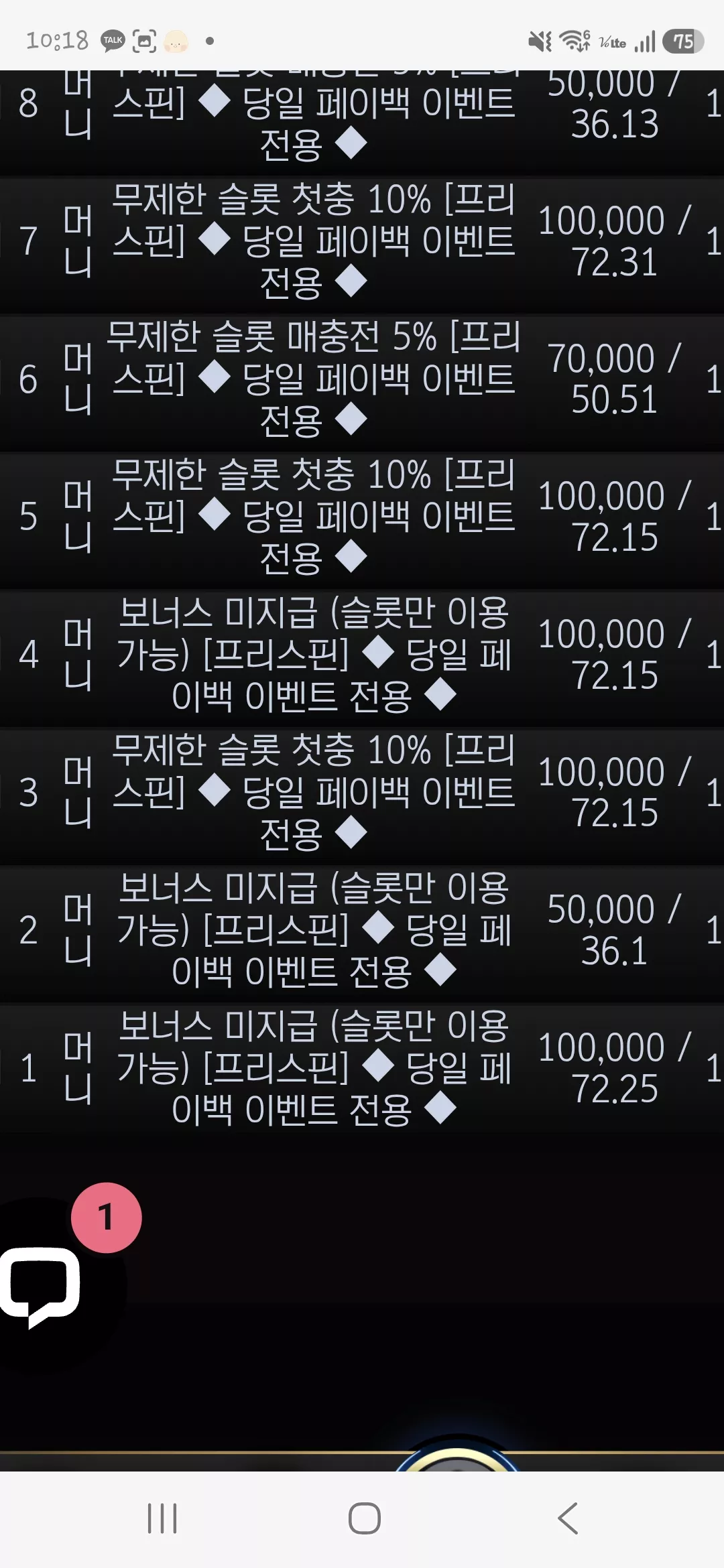The width and height of the screenshot is (724, 1568).
Task: Open the live chat bubble widget
Action: 42,1287
